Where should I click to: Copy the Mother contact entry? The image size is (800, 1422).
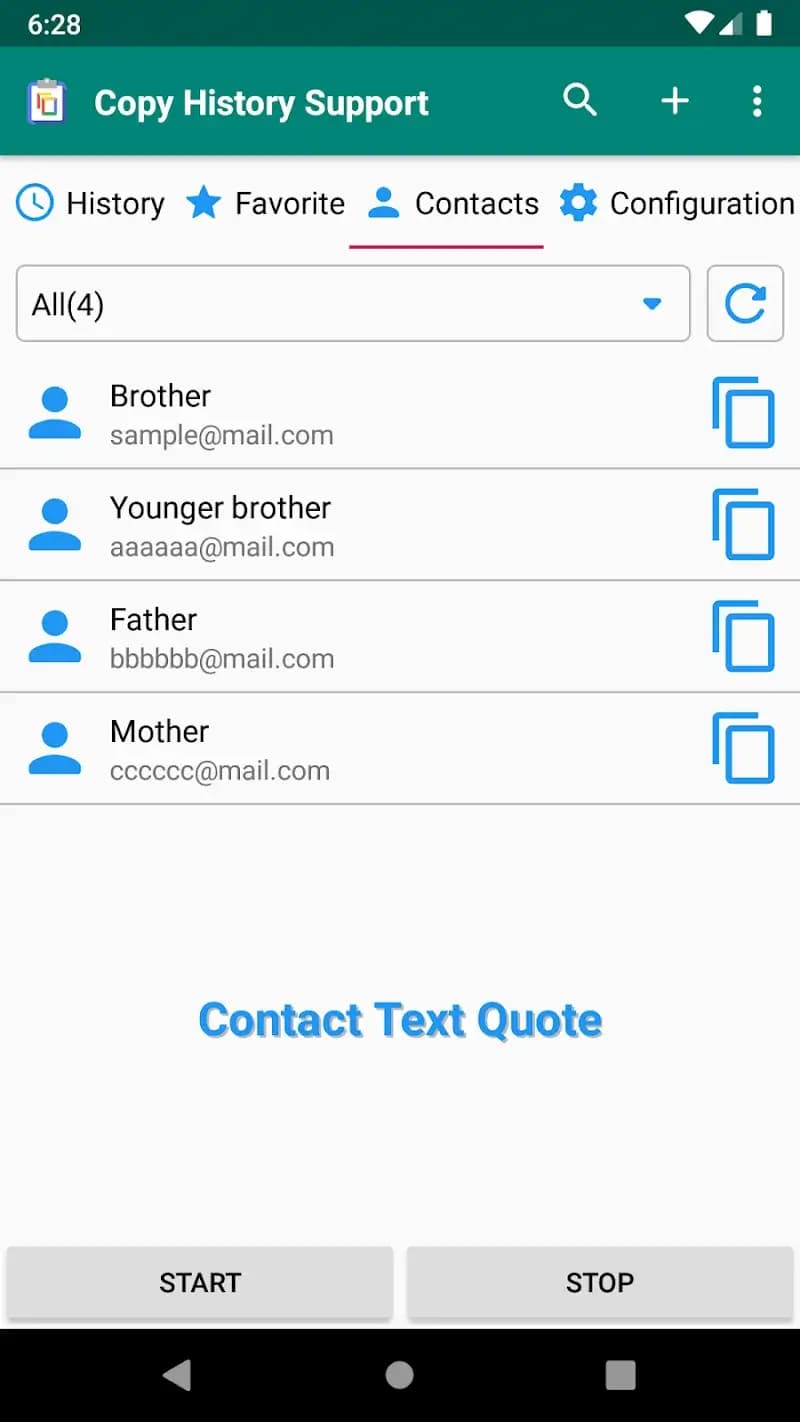click(743, 748)
